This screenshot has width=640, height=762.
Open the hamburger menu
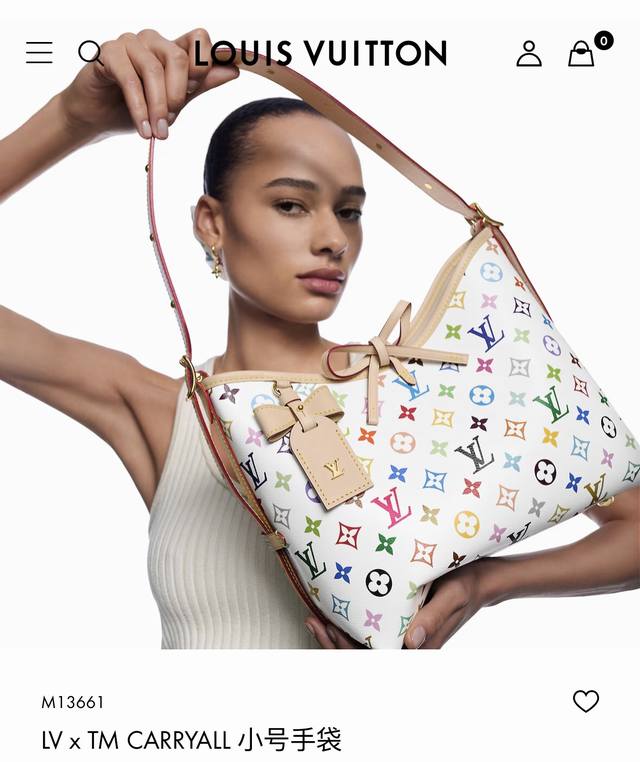pyautogui.click(x=39, y=53)
